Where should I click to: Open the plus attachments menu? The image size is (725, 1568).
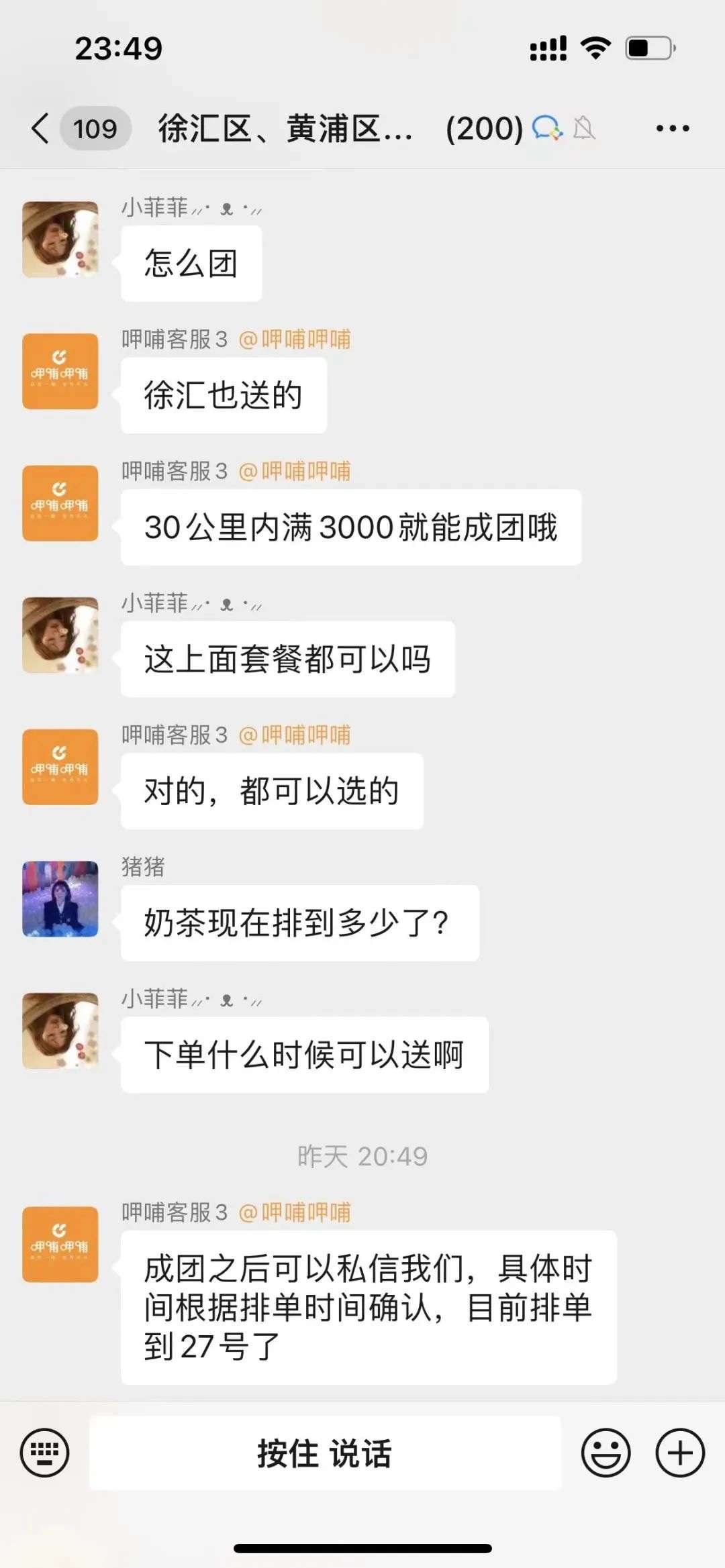(x=679, y=1453)
